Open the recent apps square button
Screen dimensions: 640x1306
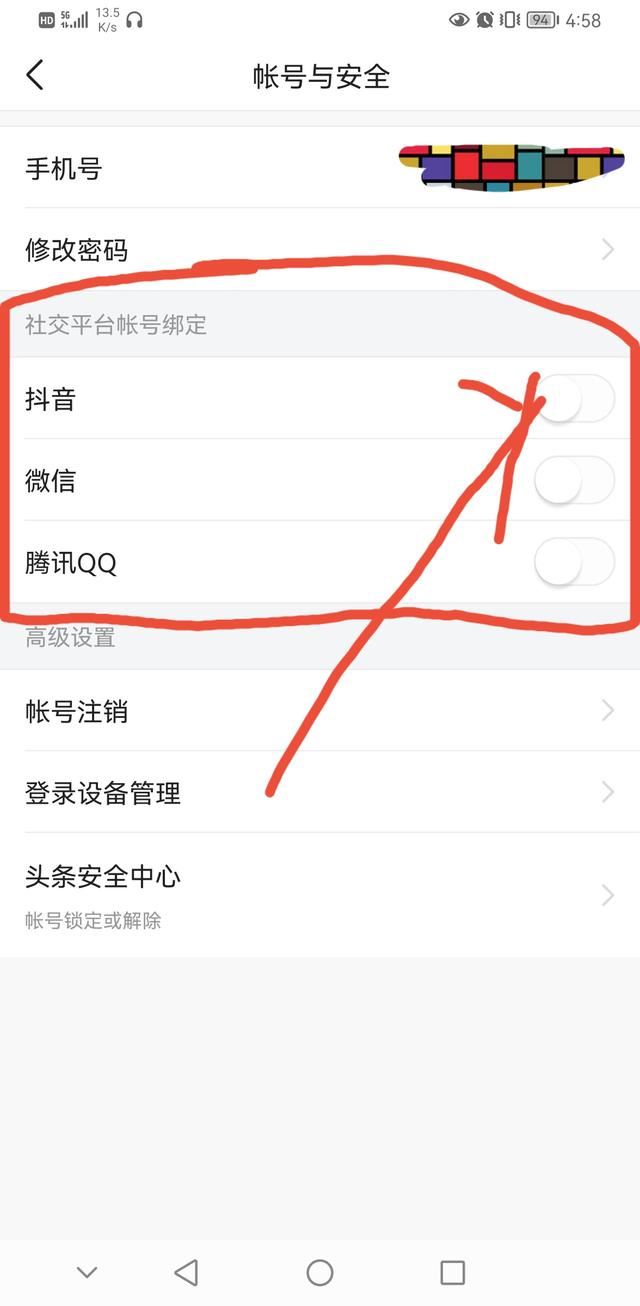[x=453, y=1272]
